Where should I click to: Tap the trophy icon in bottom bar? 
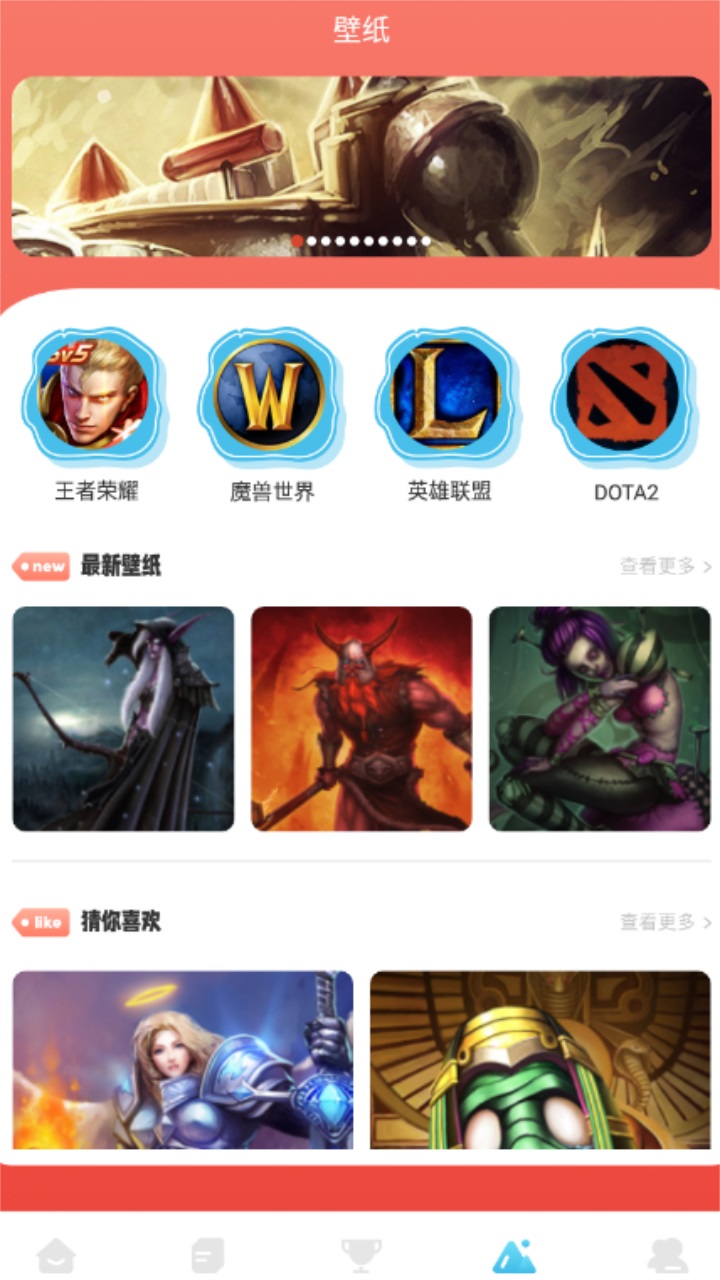362,1252
